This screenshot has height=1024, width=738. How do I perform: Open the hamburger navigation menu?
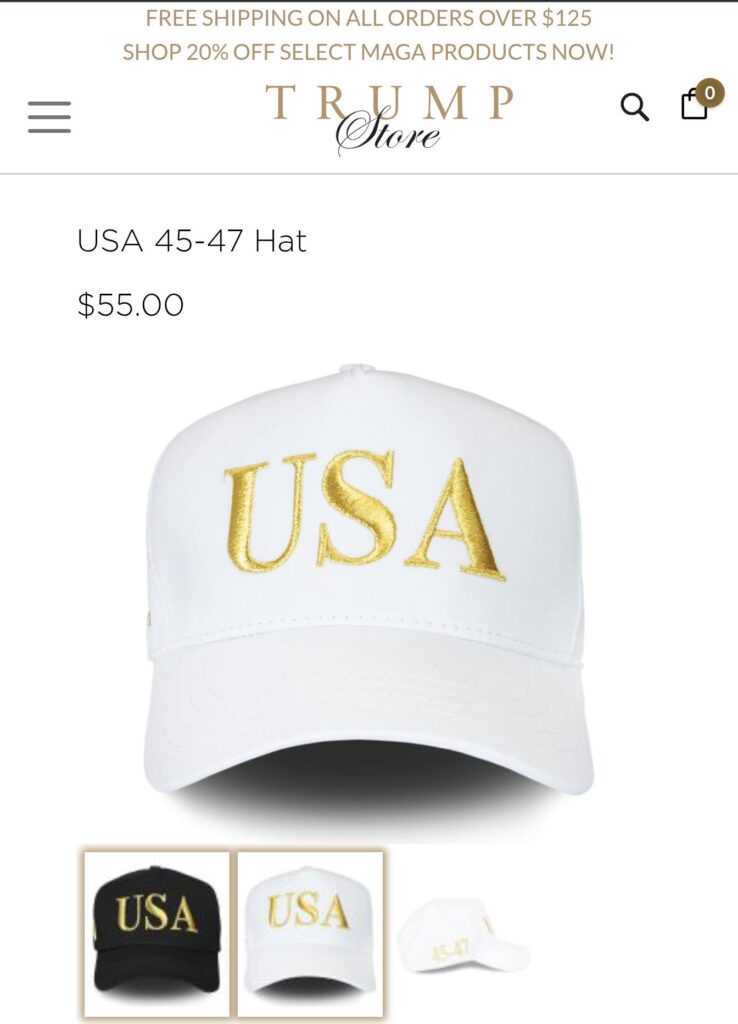click(49, 117)
